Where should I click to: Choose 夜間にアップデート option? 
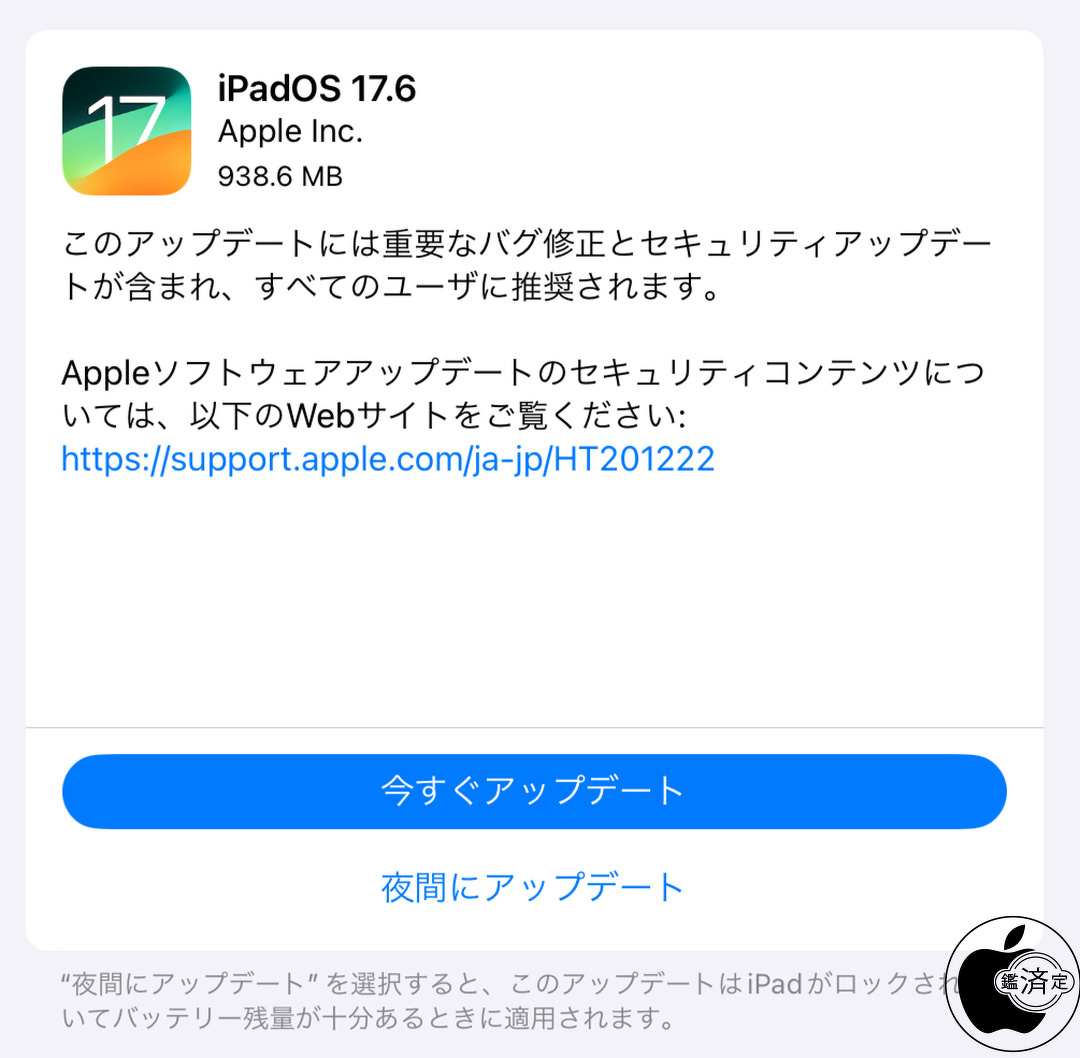pyautogui.click(x=533, y=887)
